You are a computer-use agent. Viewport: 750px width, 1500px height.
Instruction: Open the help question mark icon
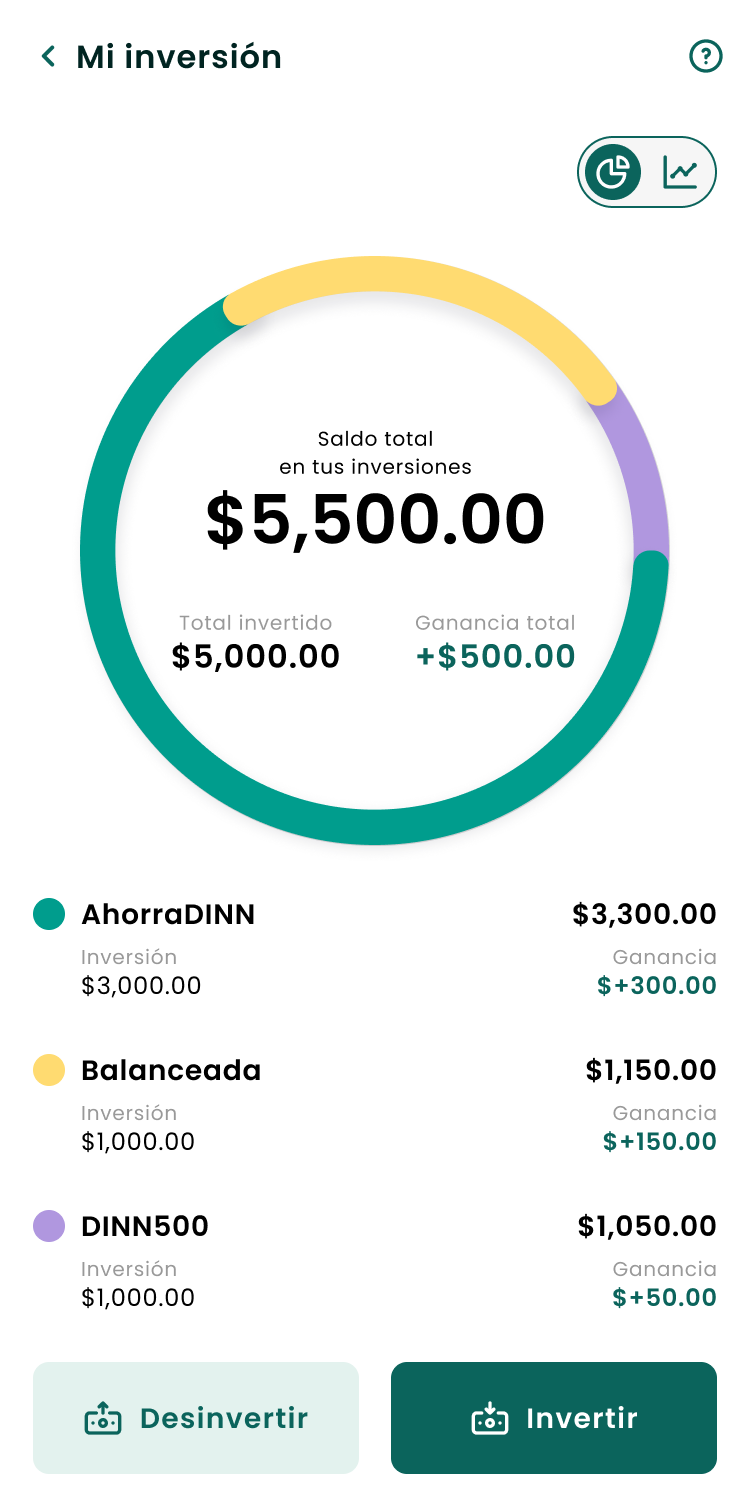pos(706,56)
